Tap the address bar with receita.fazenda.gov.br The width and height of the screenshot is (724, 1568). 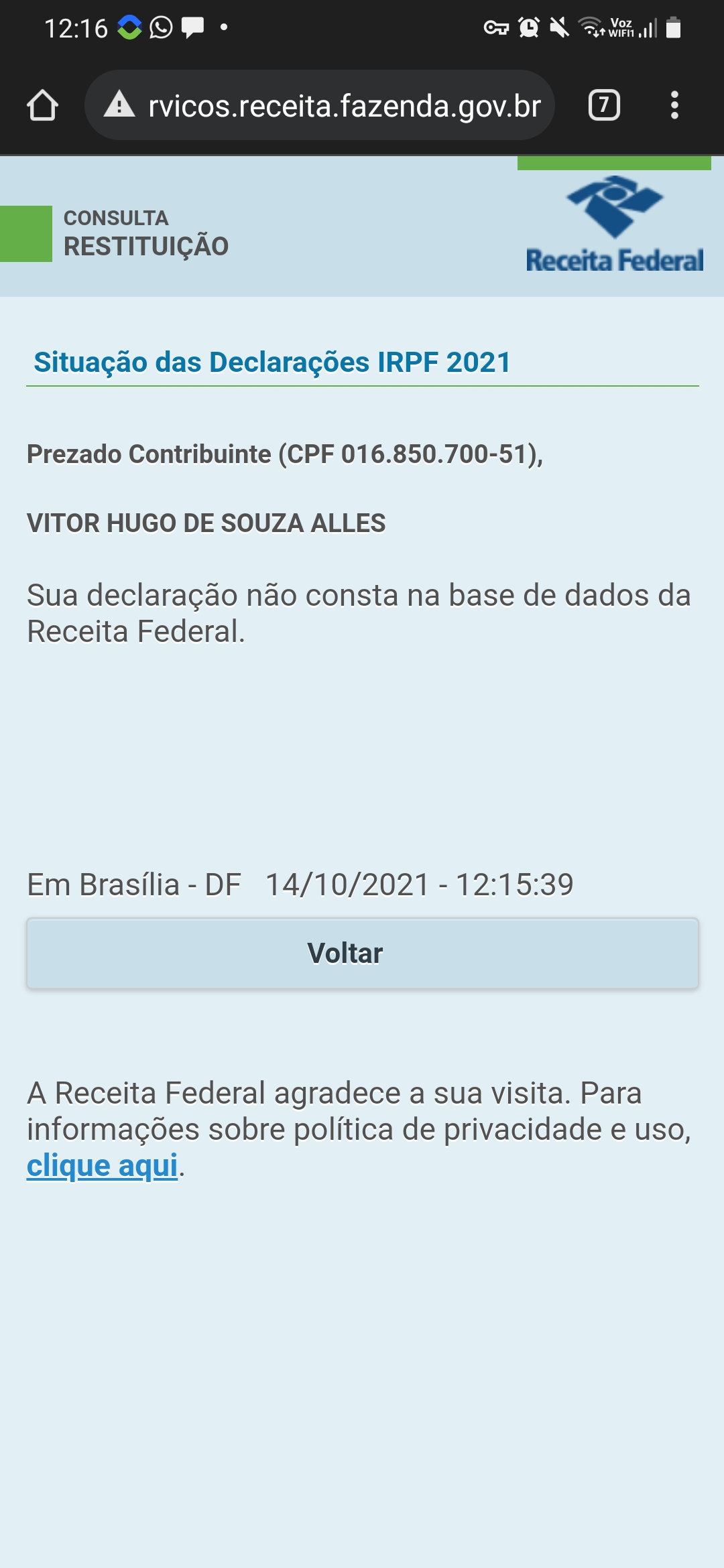pyautogui.click(x=320, y=105)
